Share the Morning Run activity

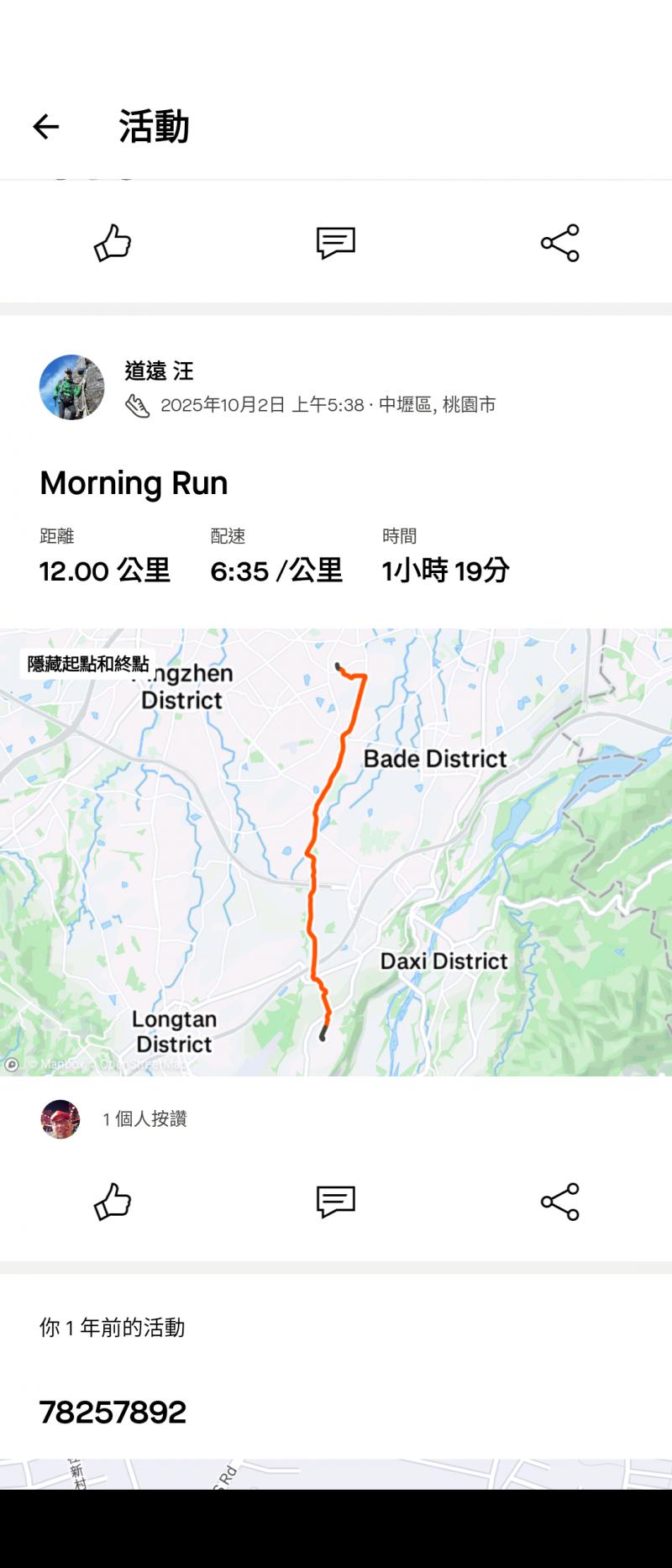coord(559,1202)
